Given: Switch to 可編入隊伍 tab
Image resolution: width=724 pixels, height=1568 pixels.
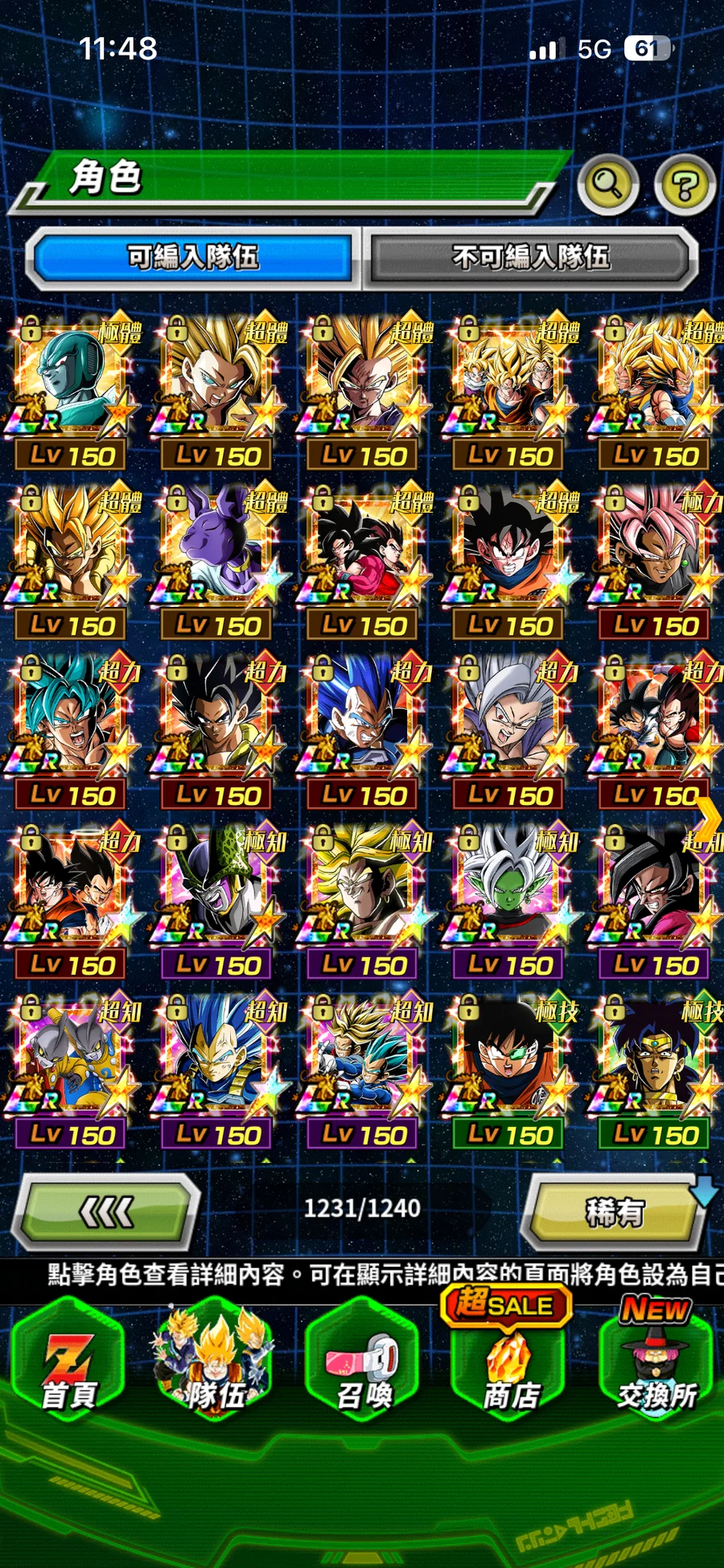Looking at the screenshot, I should click(x=193, y=258).
